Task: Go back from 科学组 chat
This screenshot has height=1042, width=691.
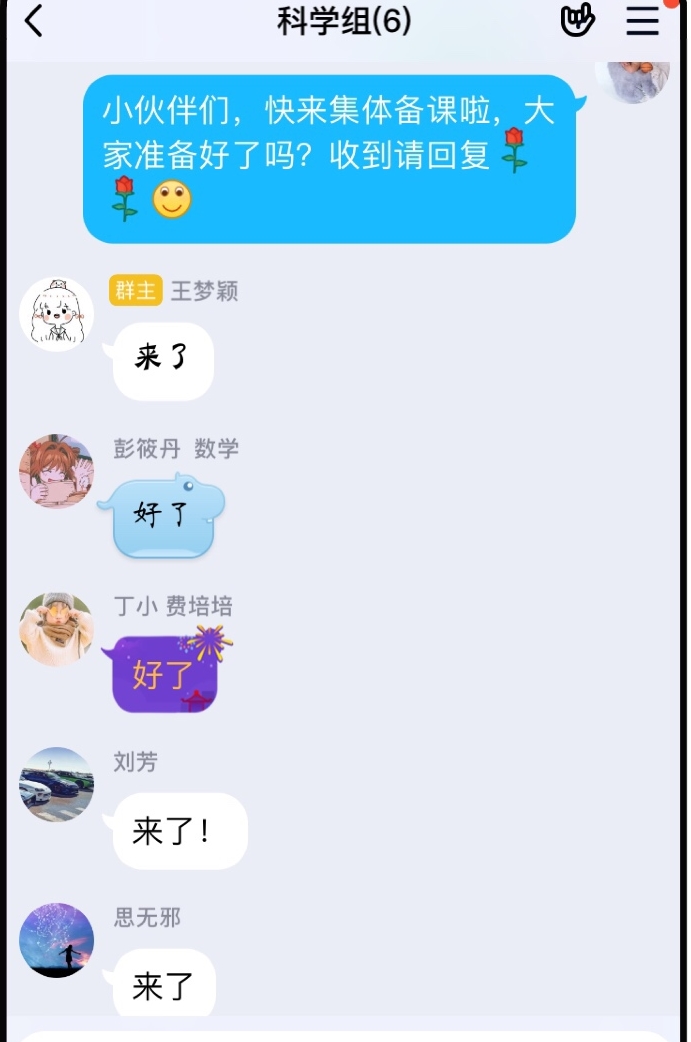Action: [34, 20]
